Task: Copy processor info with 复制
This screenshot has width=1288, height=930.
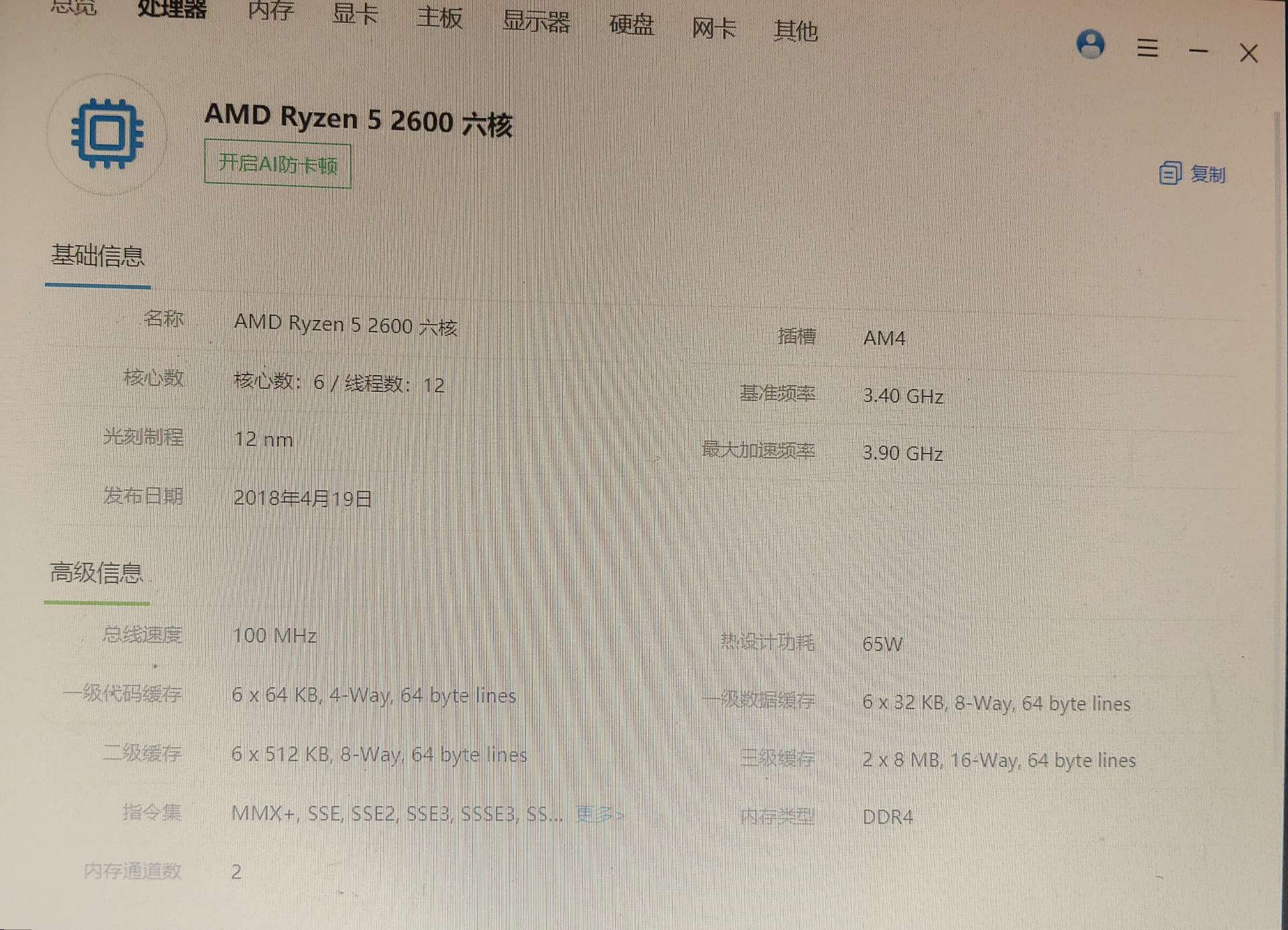Action: point(1193,174)
